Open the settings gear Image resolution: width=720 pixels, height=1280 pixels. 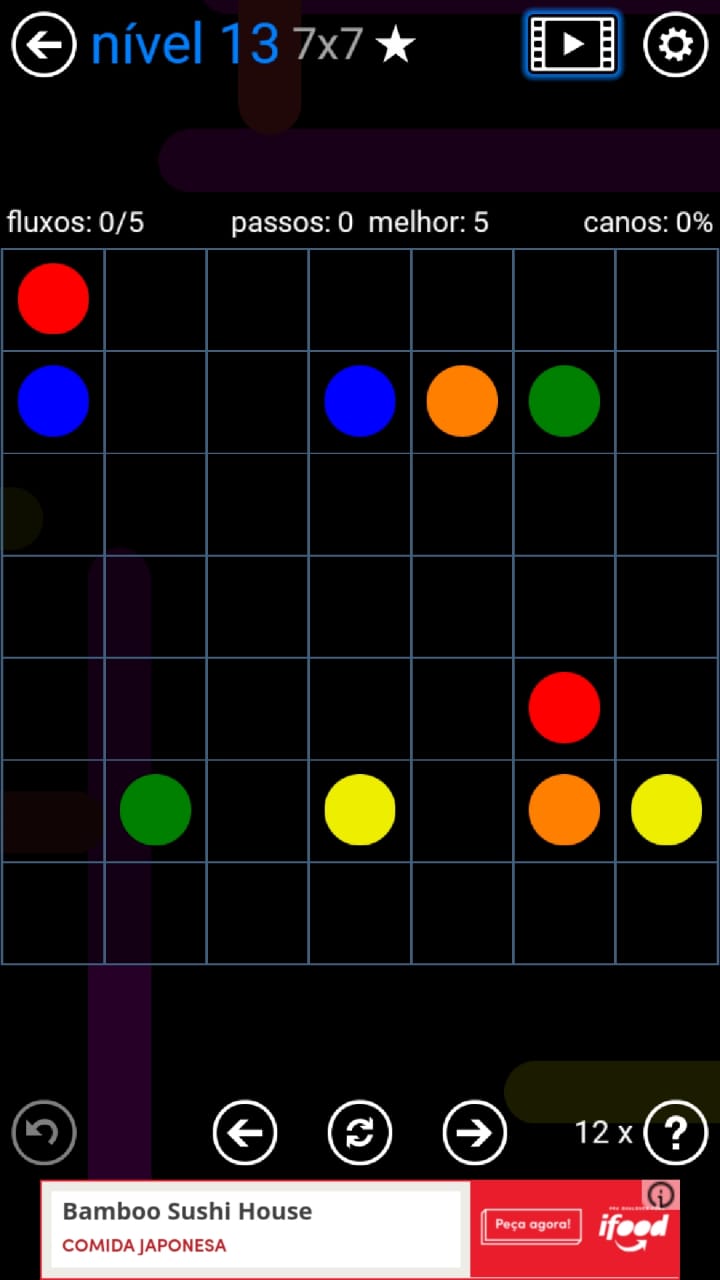[x=676, y=45]
